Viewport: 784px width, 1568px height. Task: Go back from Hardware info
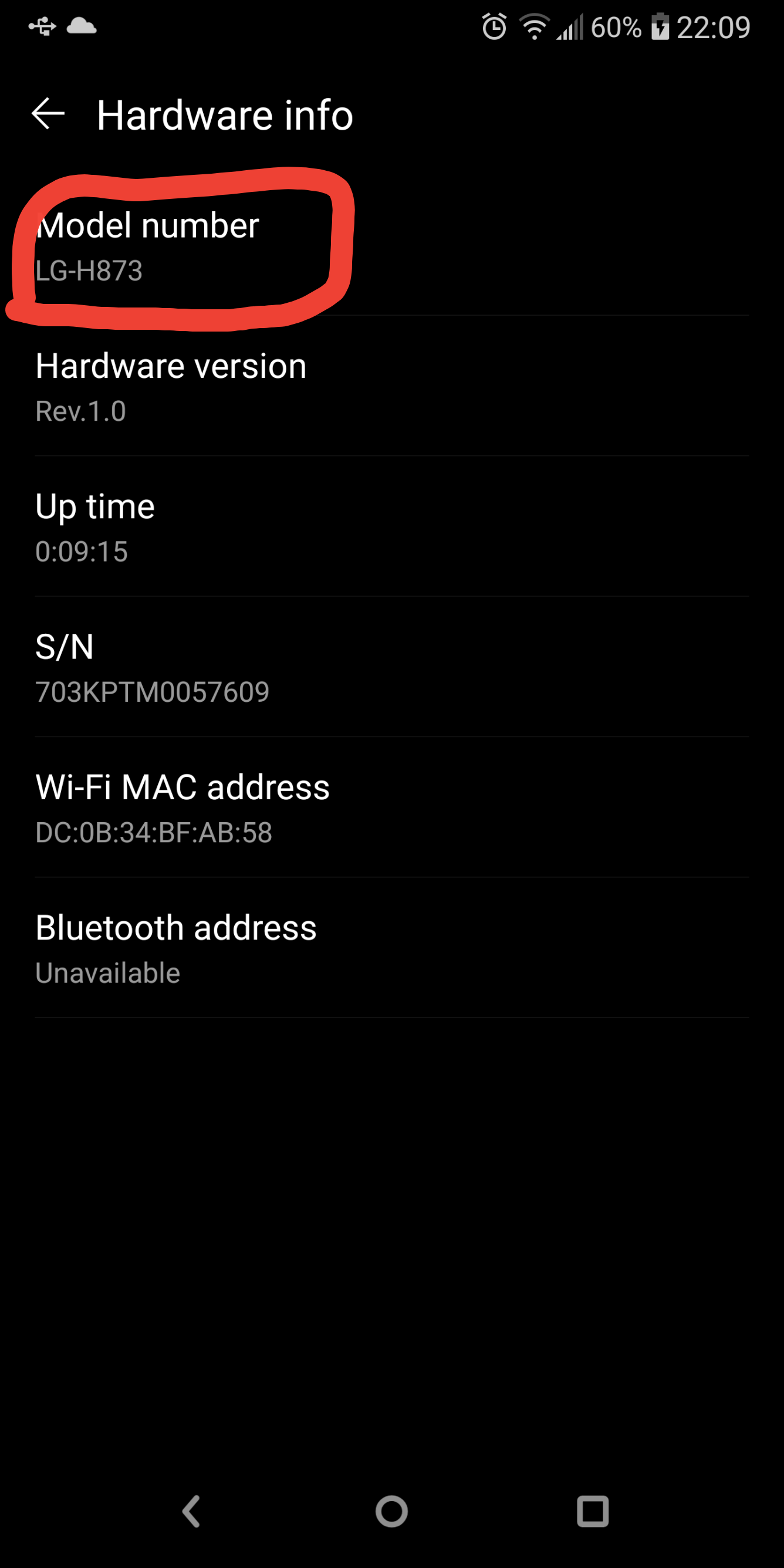tap(48, 114)
